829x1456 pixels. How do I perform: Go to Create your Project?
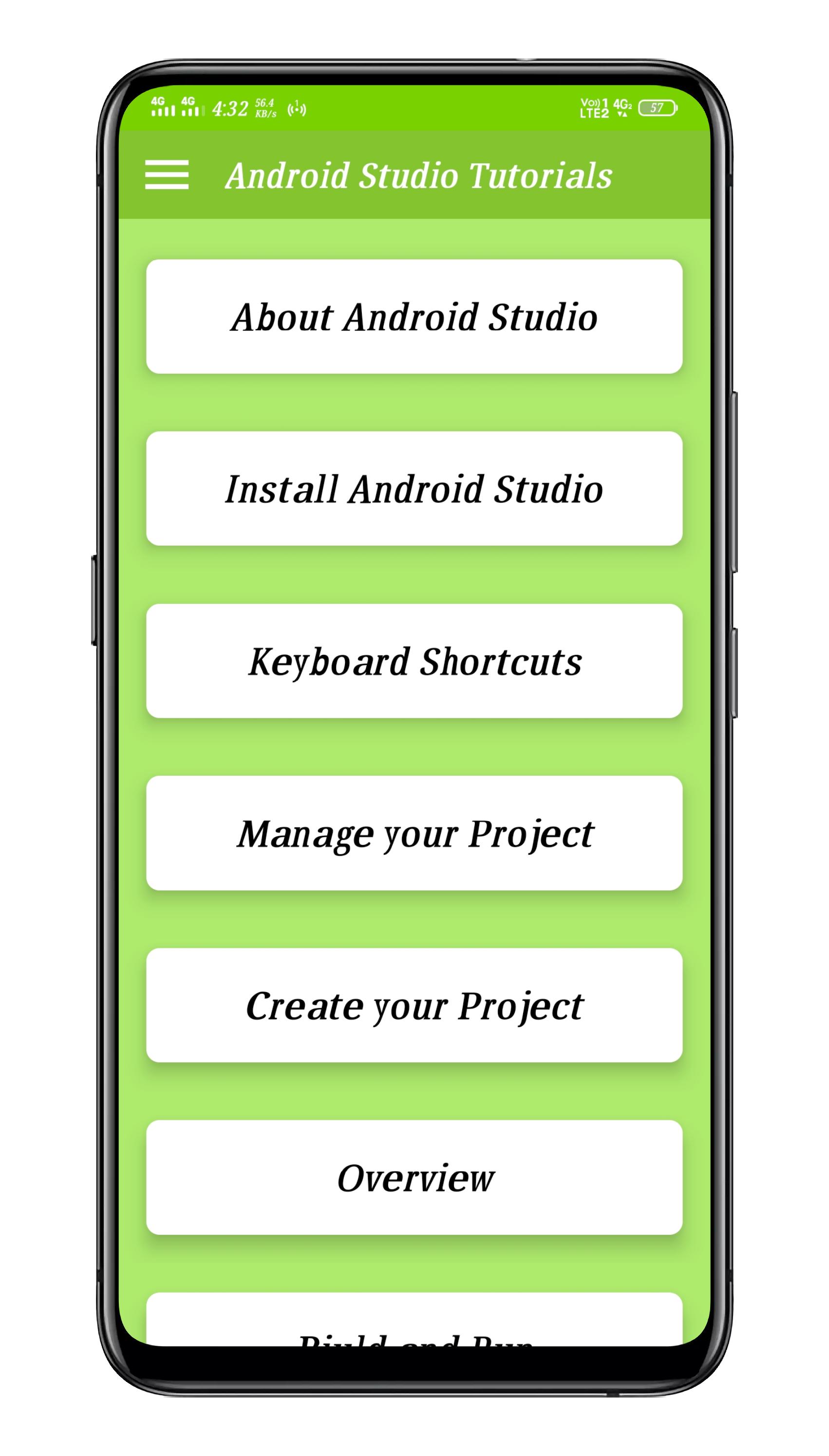click(414, 1005)
